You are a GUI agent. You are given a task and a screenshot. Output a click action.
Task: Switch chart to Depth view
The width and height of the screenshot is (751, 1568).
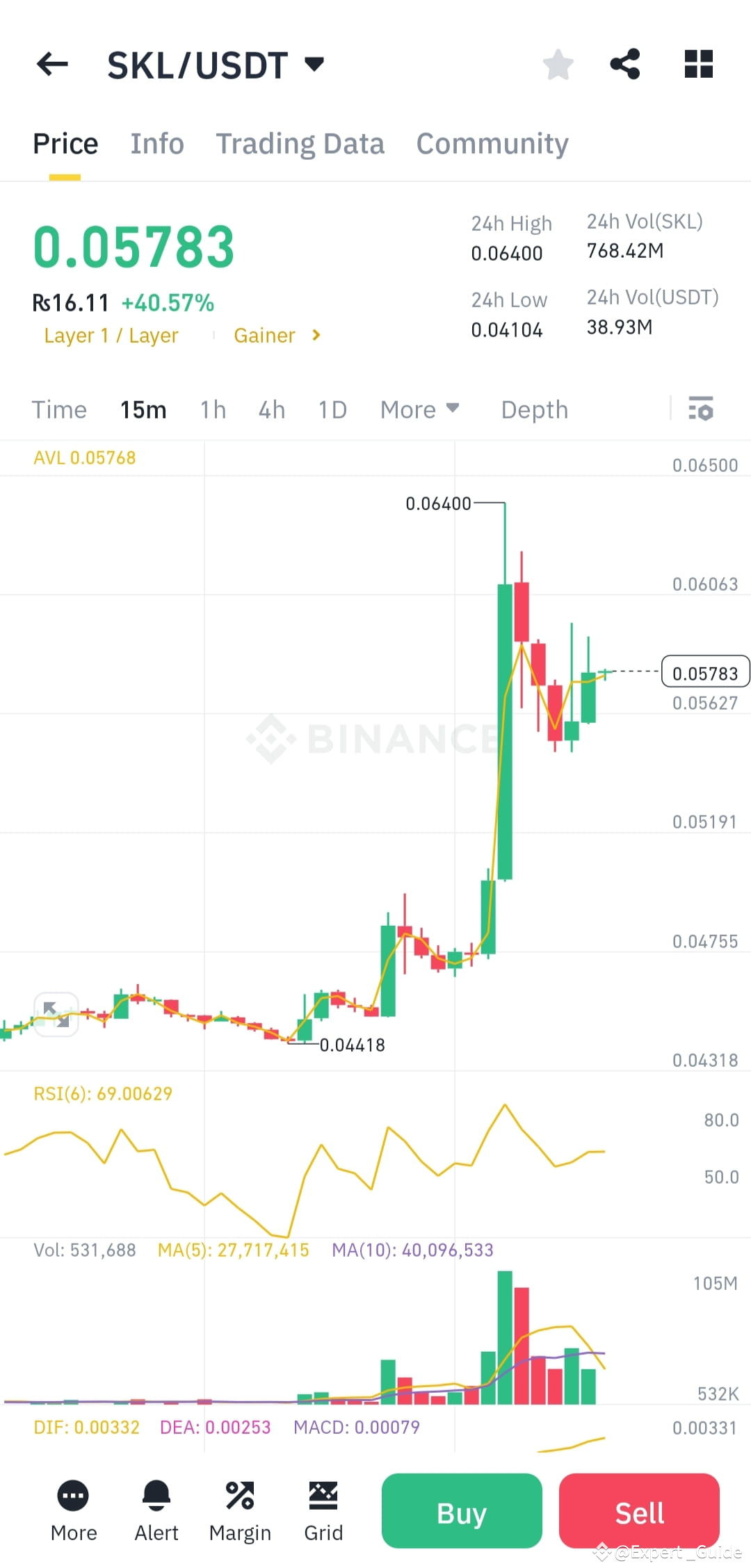tap(534, 409)
